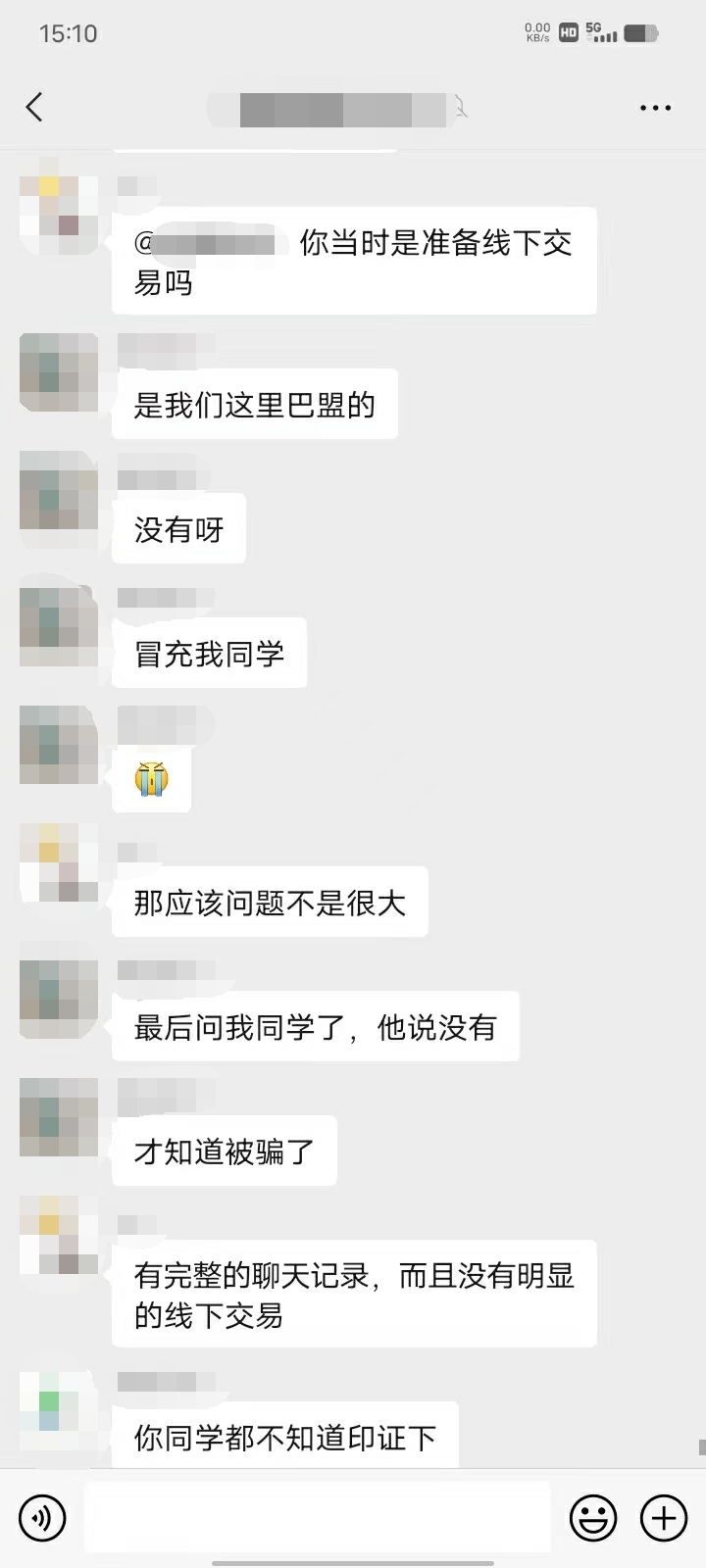Open the emoji sticker panel
This screenshot has height=1568, width=706.
[593, 1518]
